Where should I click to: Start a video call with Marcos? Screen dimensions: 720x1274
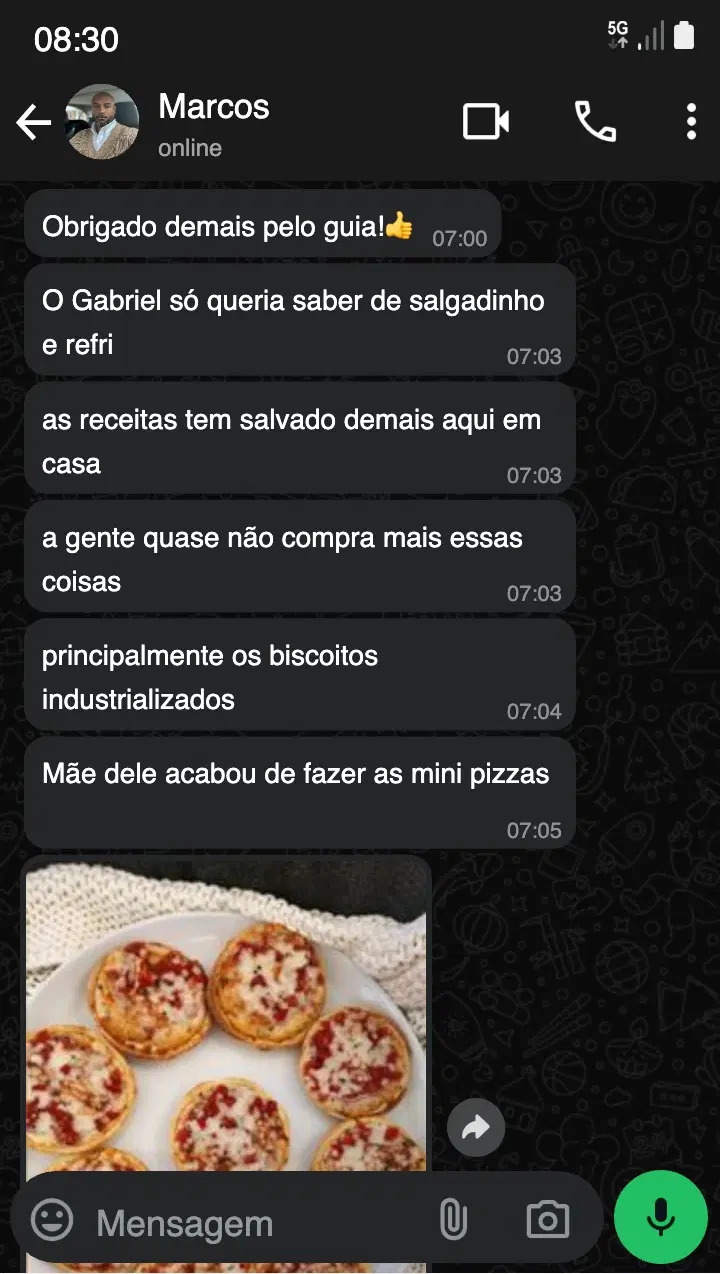click(486, 122)
